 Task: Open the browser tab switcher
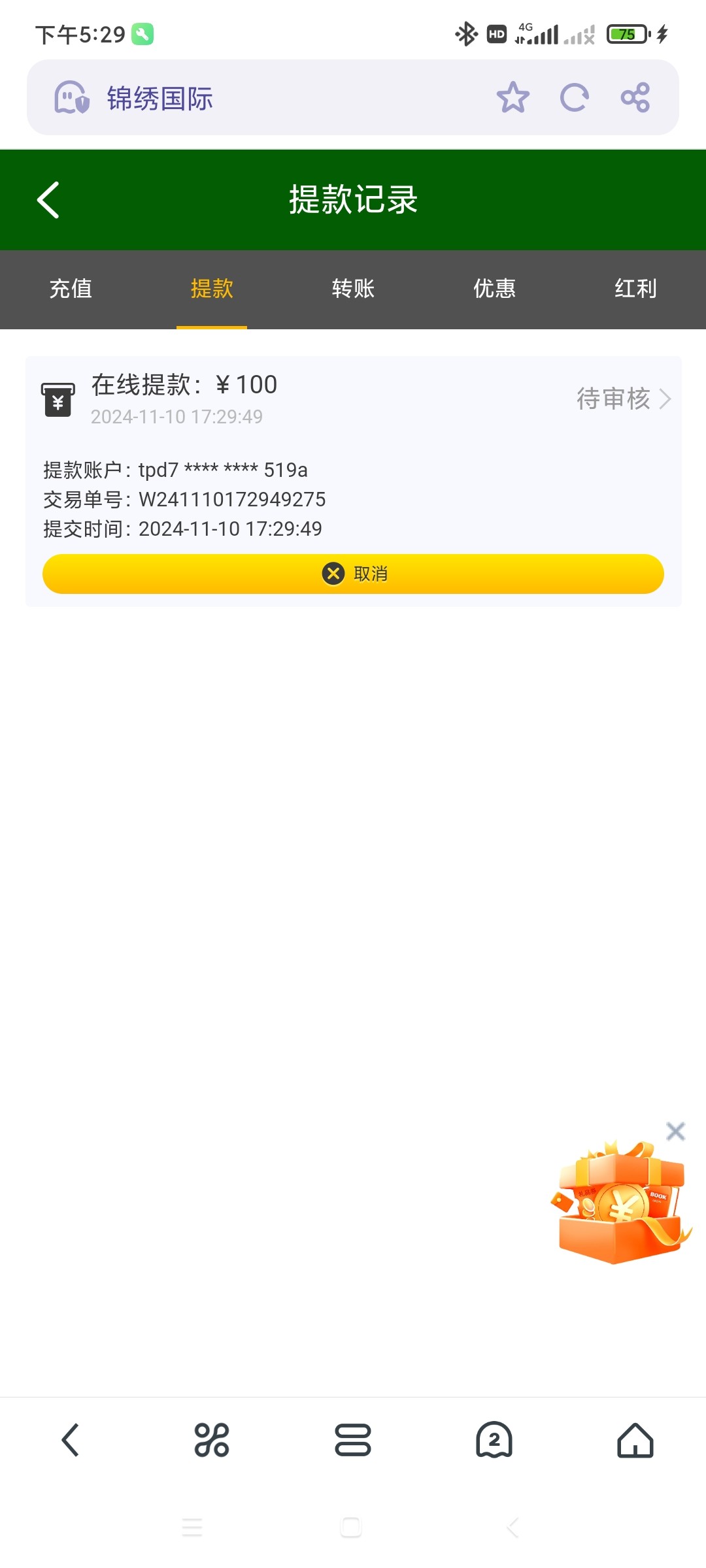[353, 1440]
